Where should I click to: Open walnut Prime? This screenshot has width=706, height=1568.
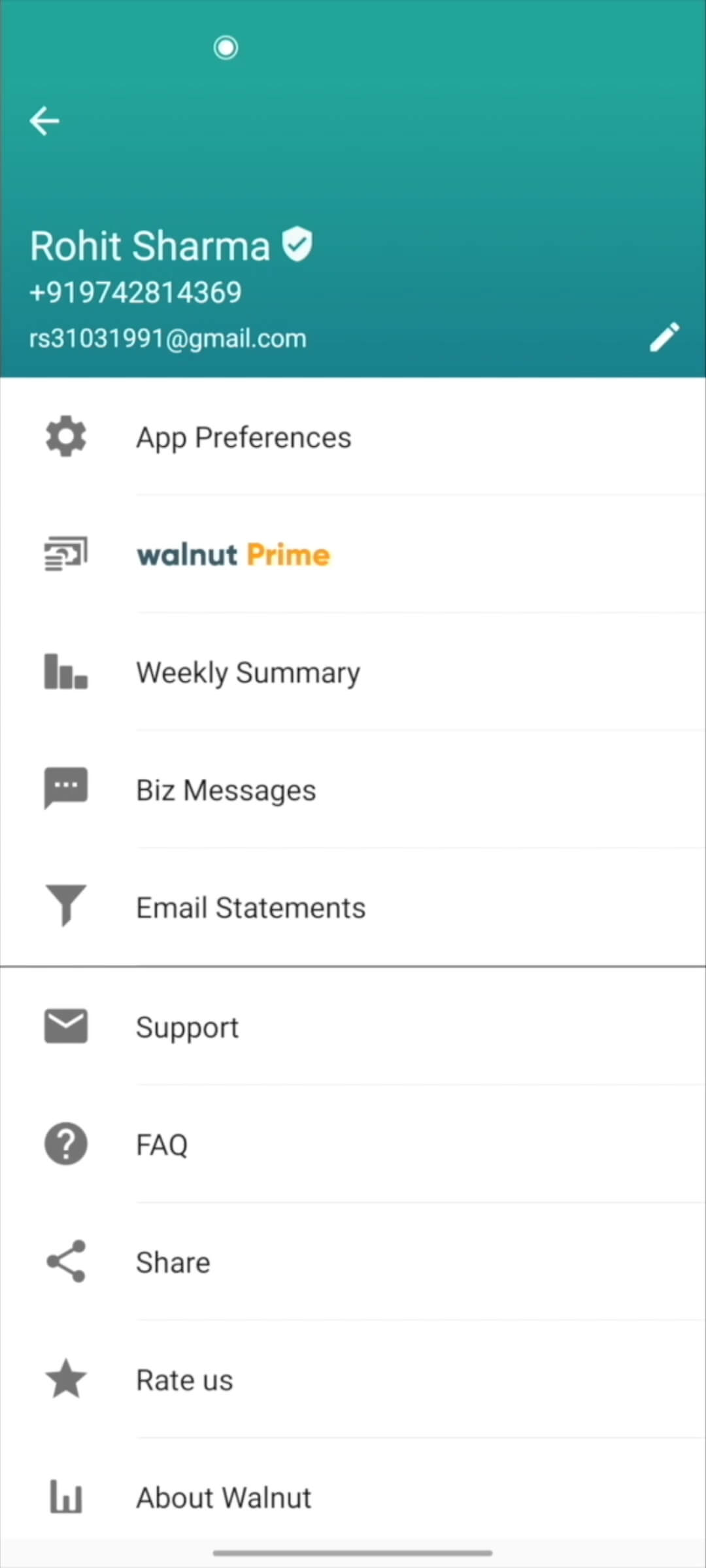[x=233, y=555]
